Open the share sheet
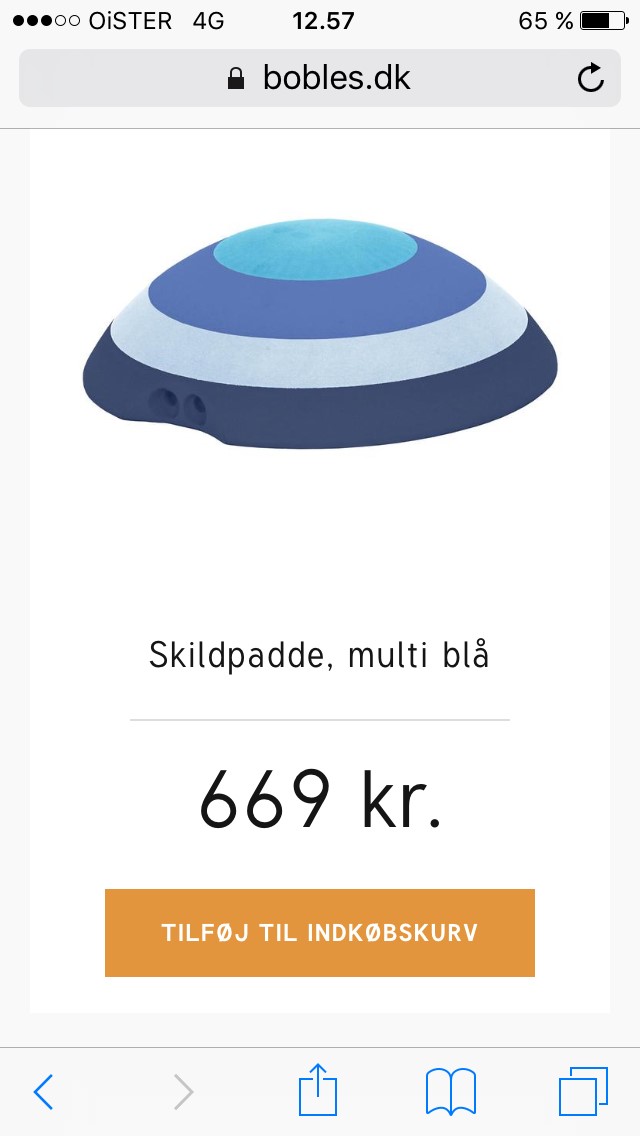Image resolution: width=640 pixels, height=1136 pixels. pyautogui.click(x=318, y=1090)
